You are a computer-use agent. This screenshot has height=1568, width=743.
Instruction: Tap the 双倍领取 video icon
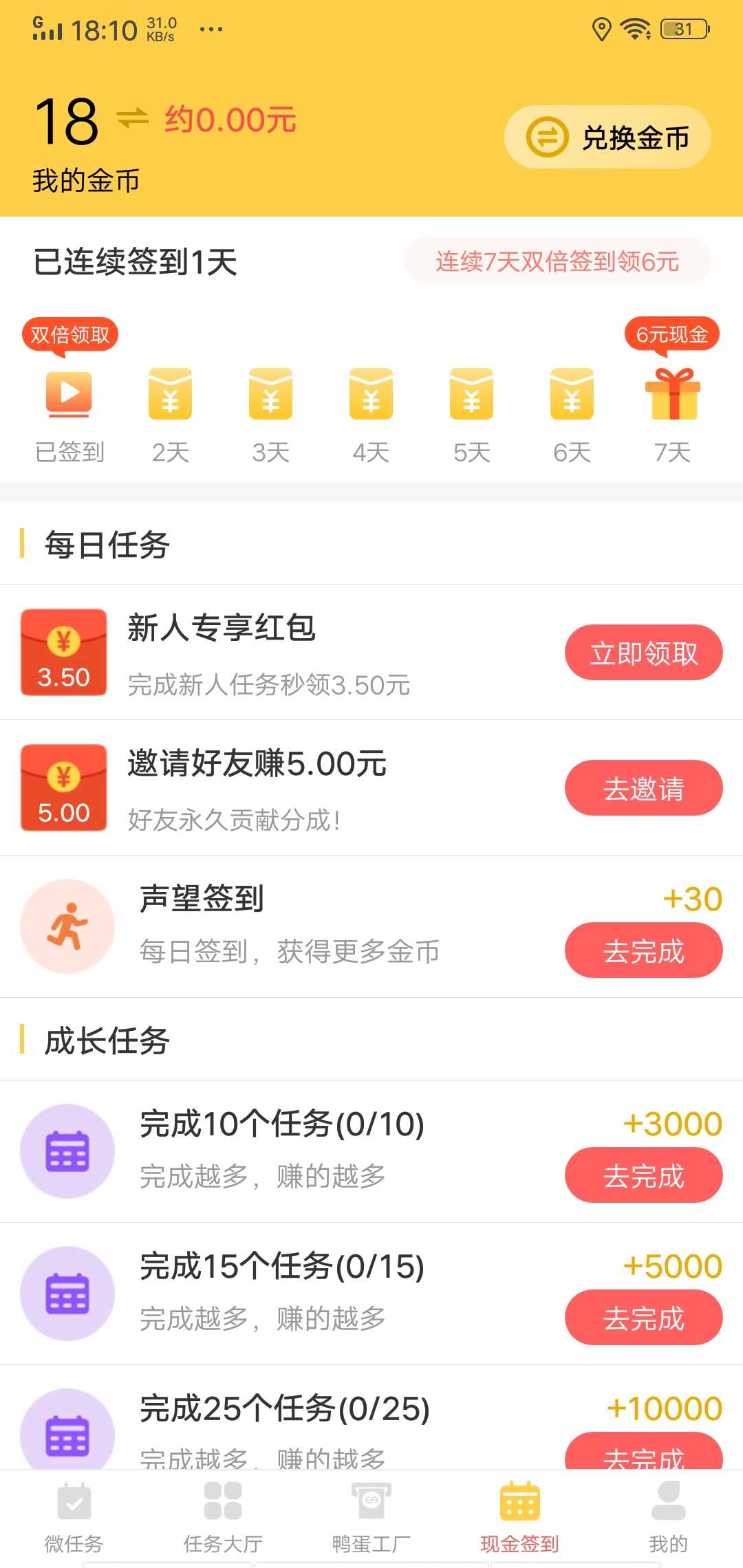coord(69,393)
